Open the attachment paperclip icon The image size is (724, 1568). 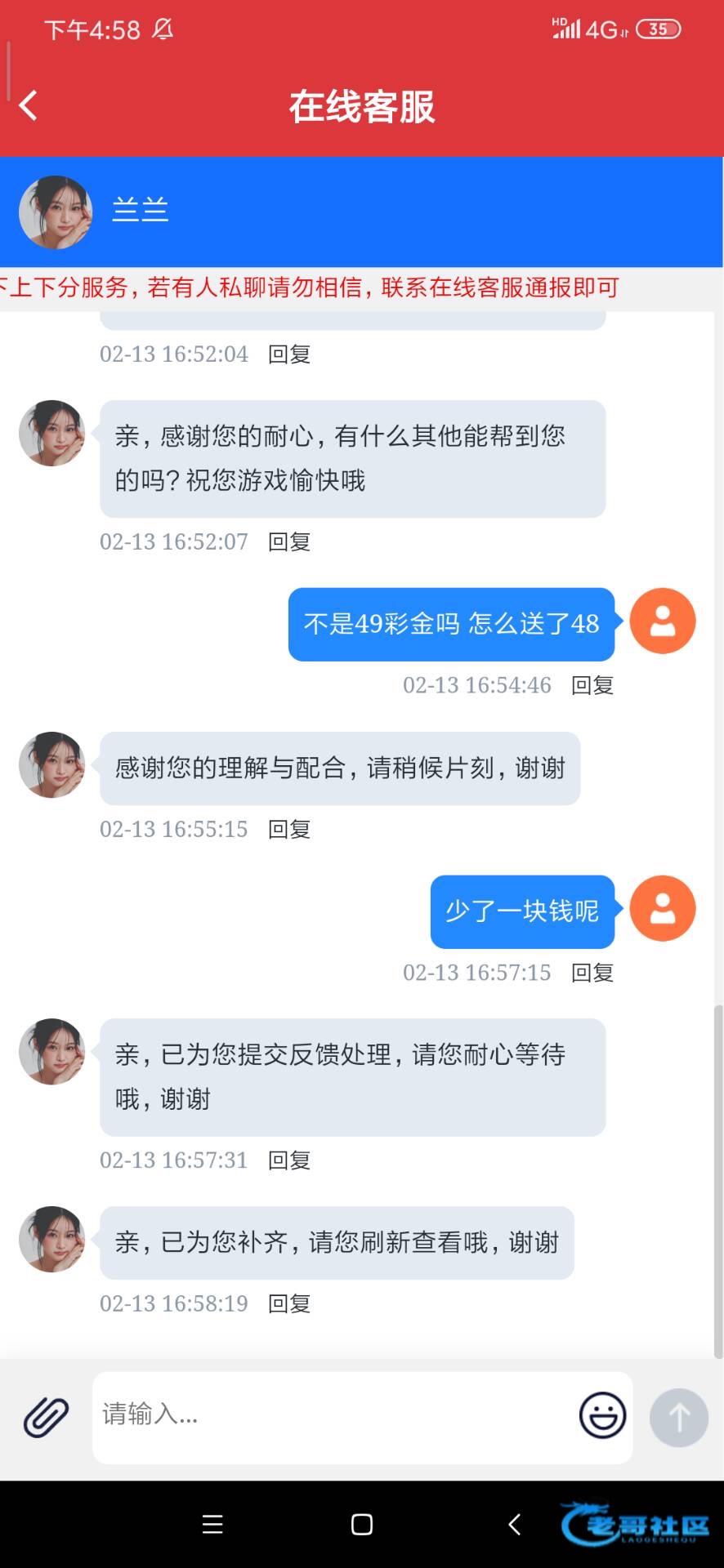(x=46, y=1417)
